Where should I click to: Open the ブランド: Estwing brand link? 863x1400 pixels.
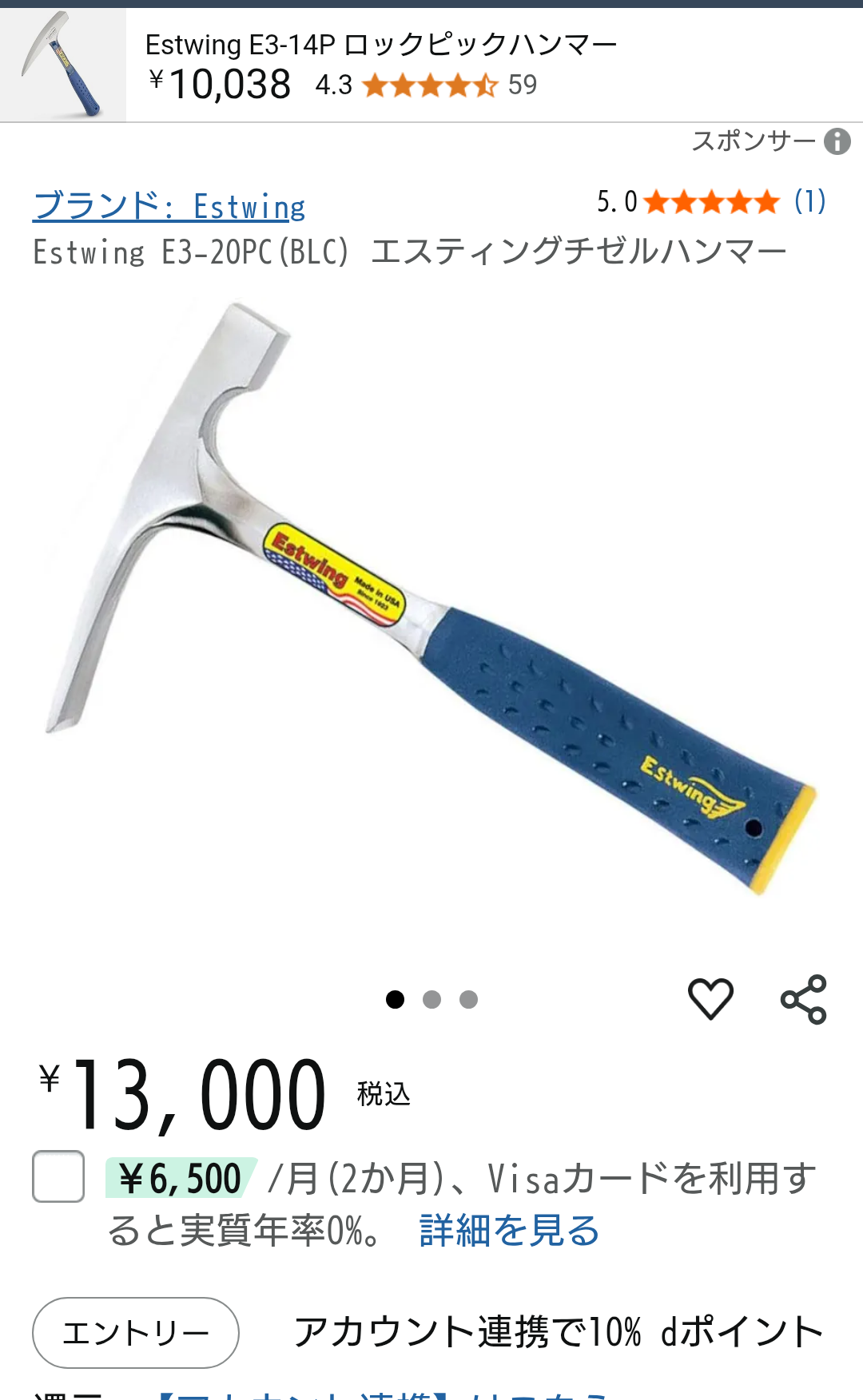point(169,206)
